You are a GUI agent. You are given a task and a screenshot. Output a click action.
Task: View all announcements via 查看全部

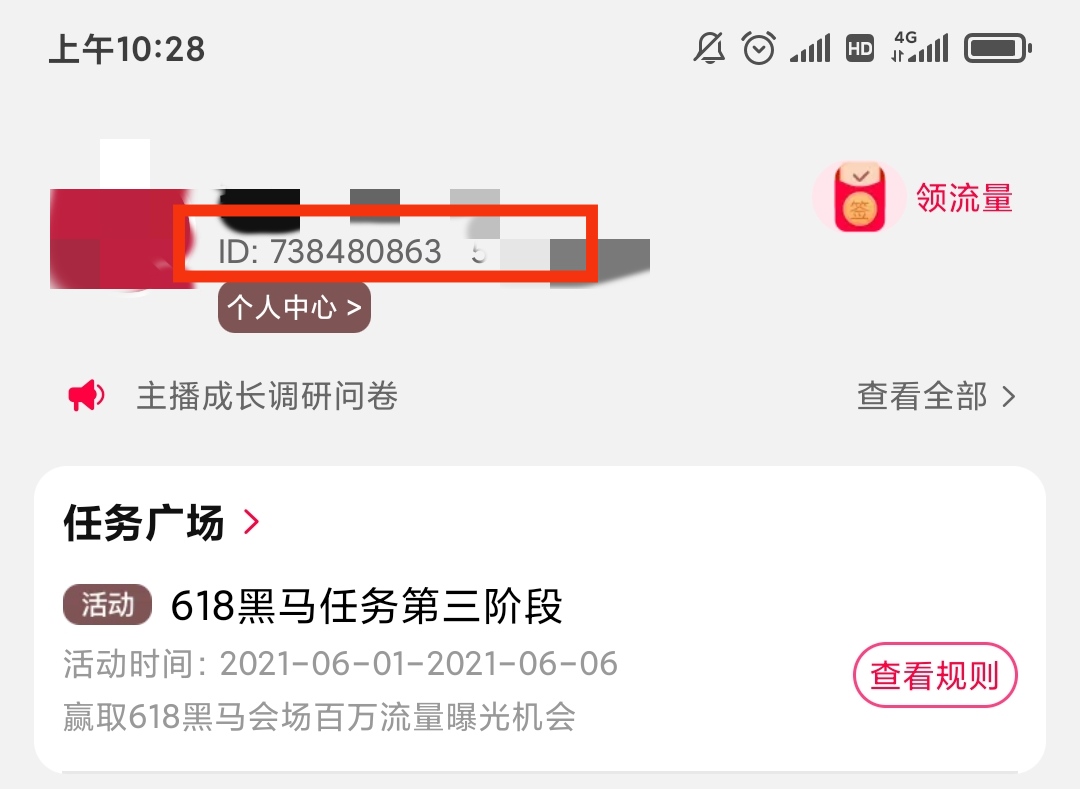pos(935,397)
